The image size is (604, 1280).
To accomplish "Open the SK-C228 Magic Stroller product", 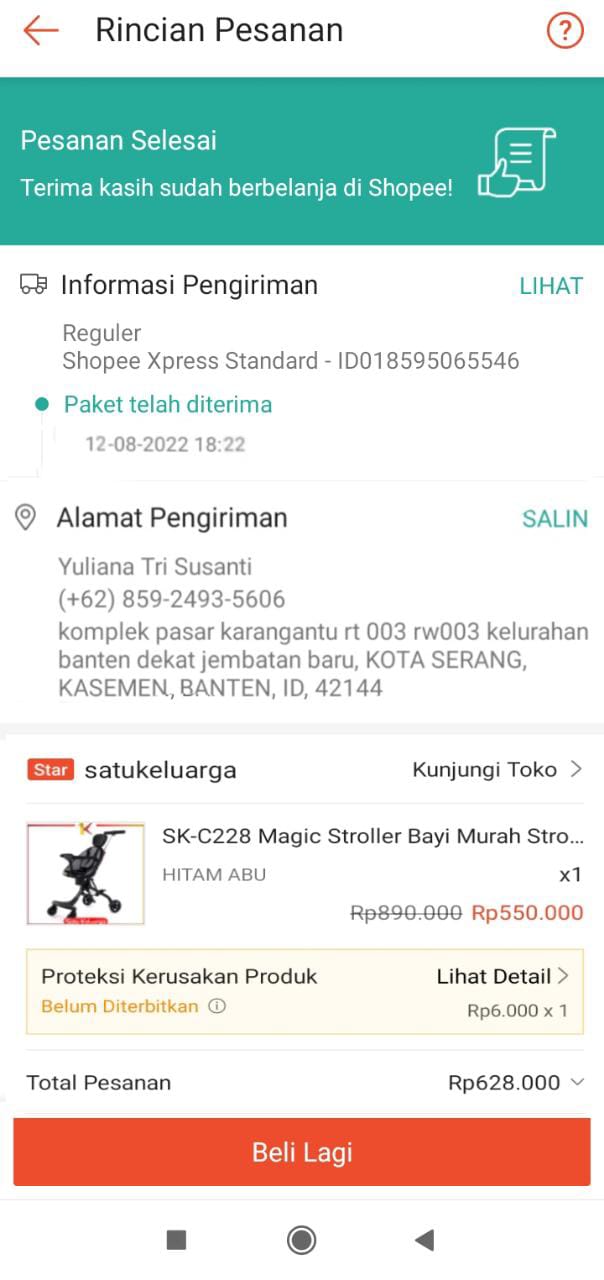I will click(x=372, y=836).
